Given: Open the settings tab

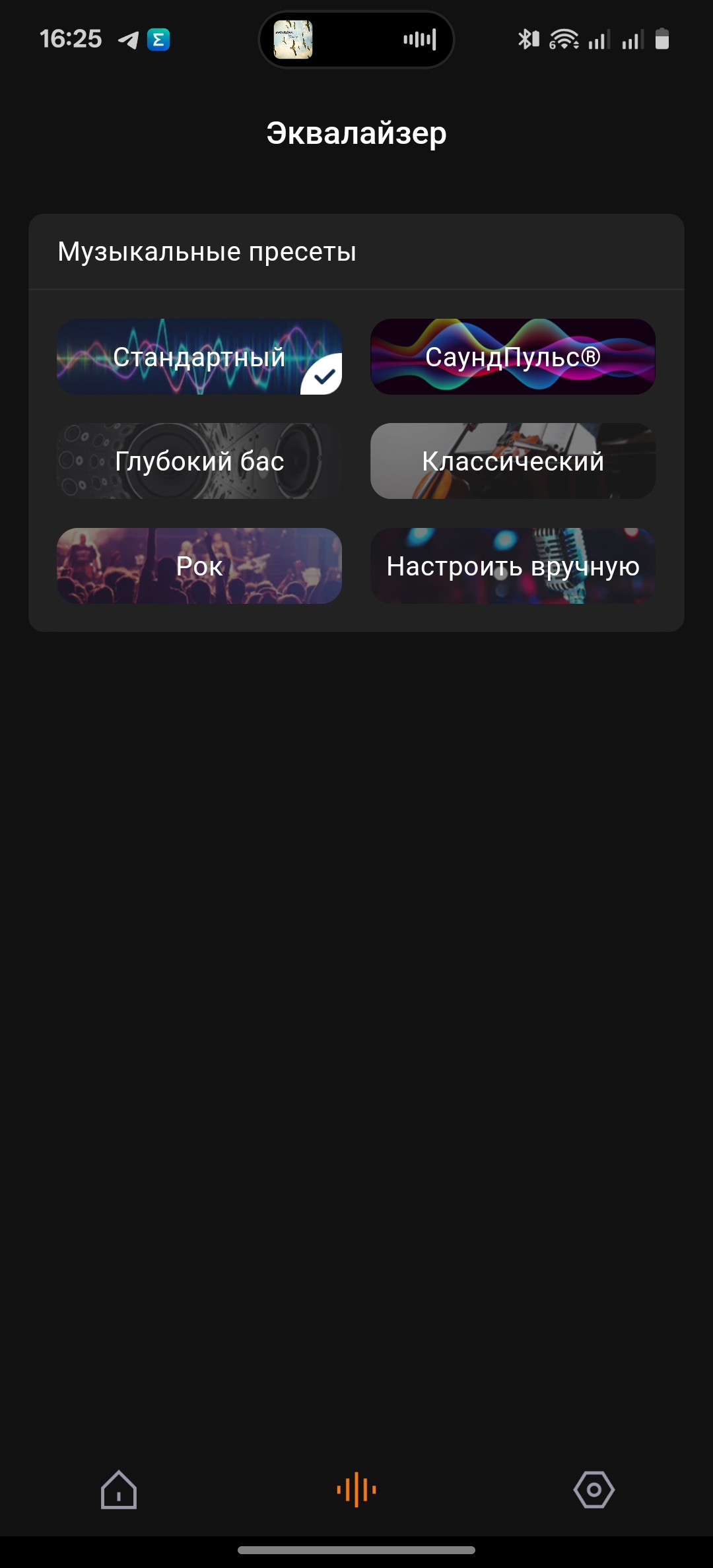Looking at the screenshot, I should pos(594,1489).
